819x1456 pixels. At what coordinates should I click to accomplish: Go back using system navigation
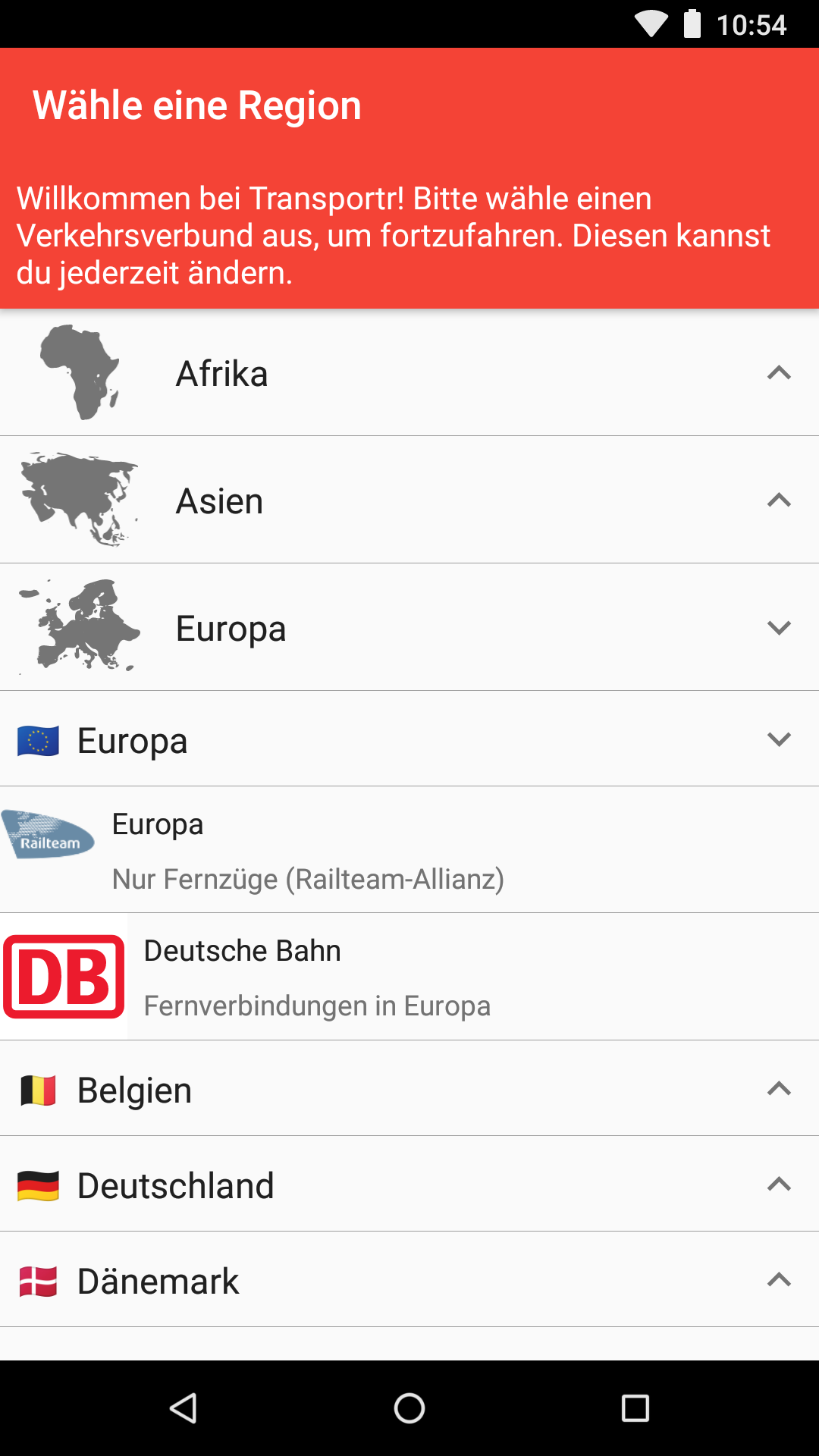click(183, 1408)
